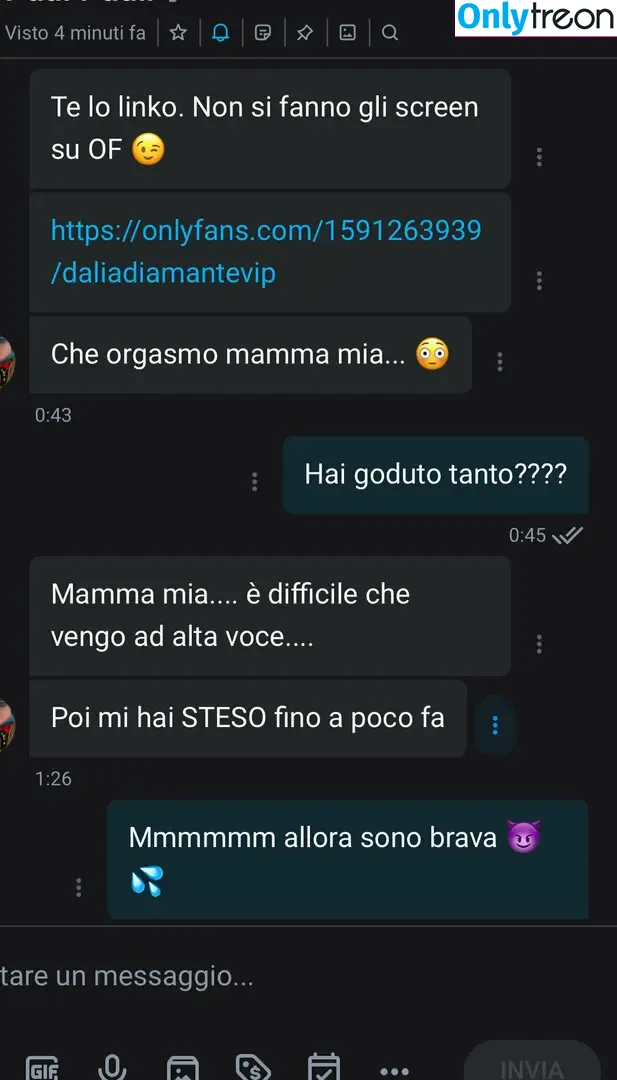The height and width of the screenshot is (1080, 617).
Task: Record a voice message with the microphone
Action: point(112,1068)
